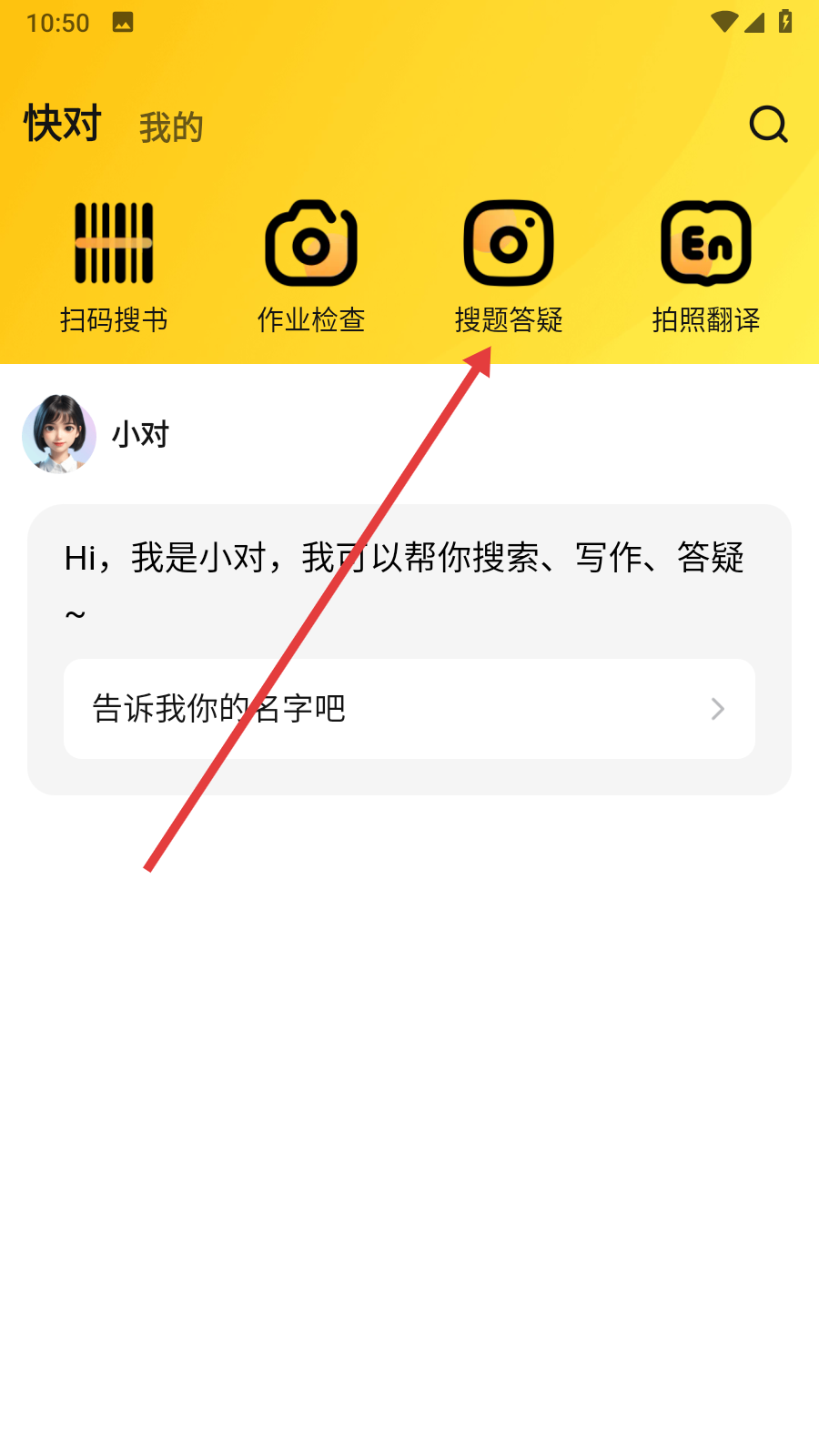Open 小对 assistant avatar
819x1456 pixels.
click(59, 434)
